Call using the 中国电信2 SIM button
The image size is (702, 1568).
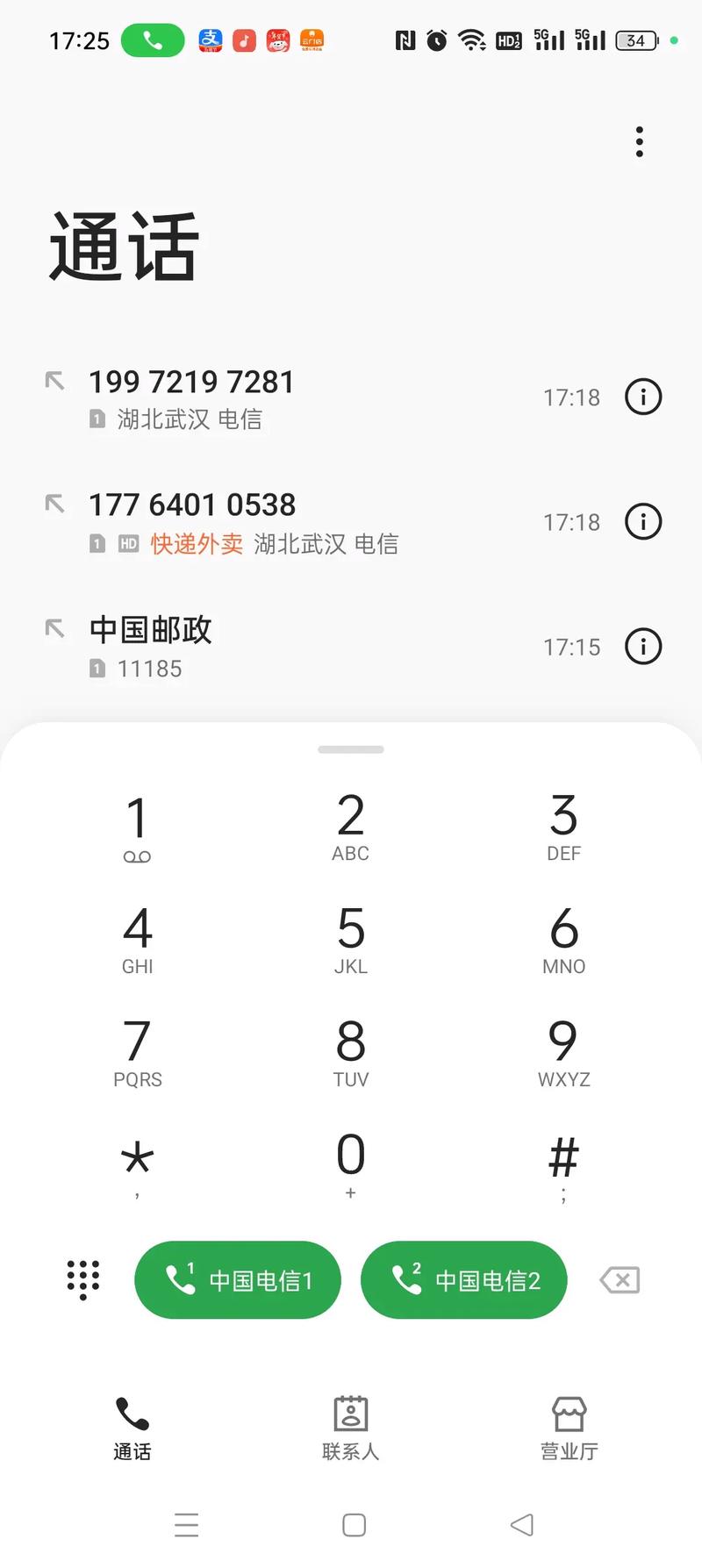point(463,1280)
